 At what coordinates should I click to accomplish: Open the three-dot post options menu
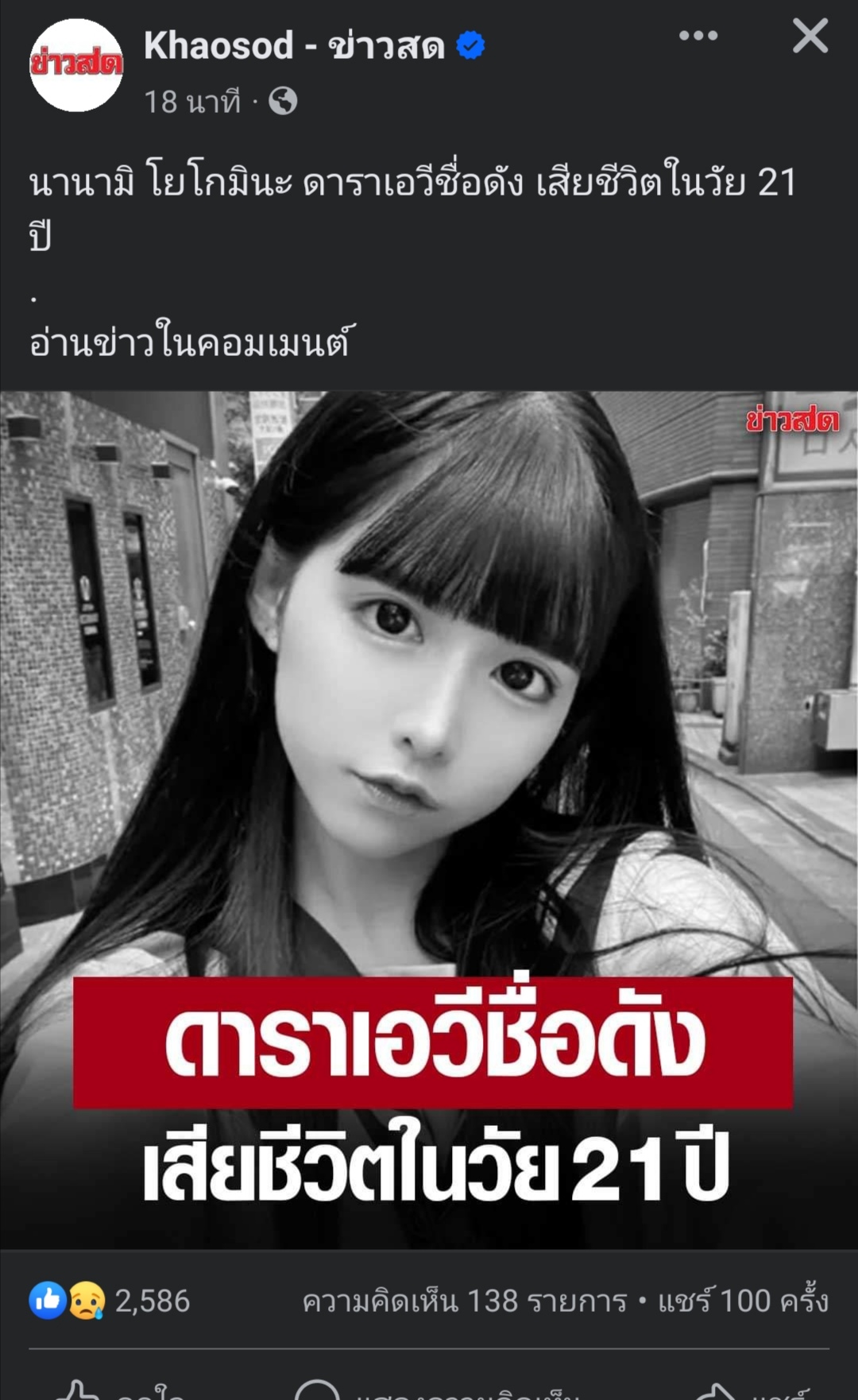pos(698,36)
